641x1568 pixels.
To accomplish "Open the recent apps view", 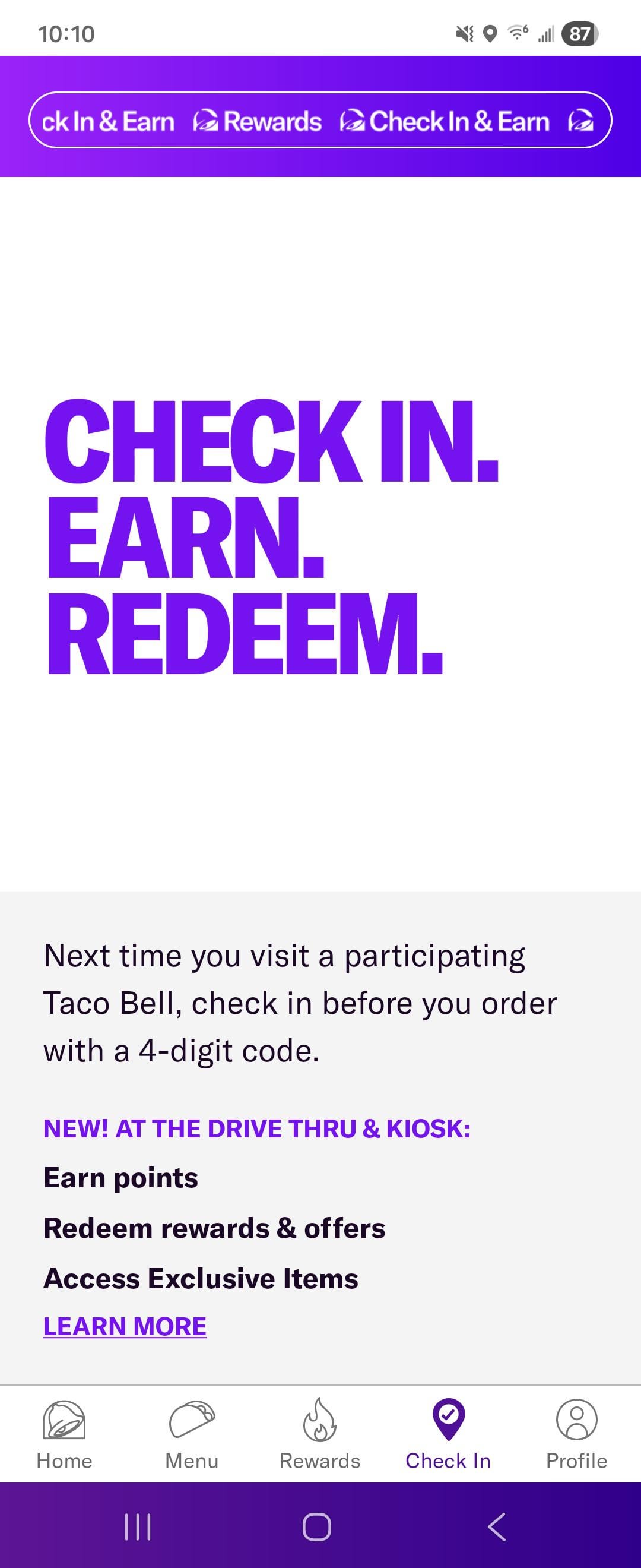I will click(138, 1526).
